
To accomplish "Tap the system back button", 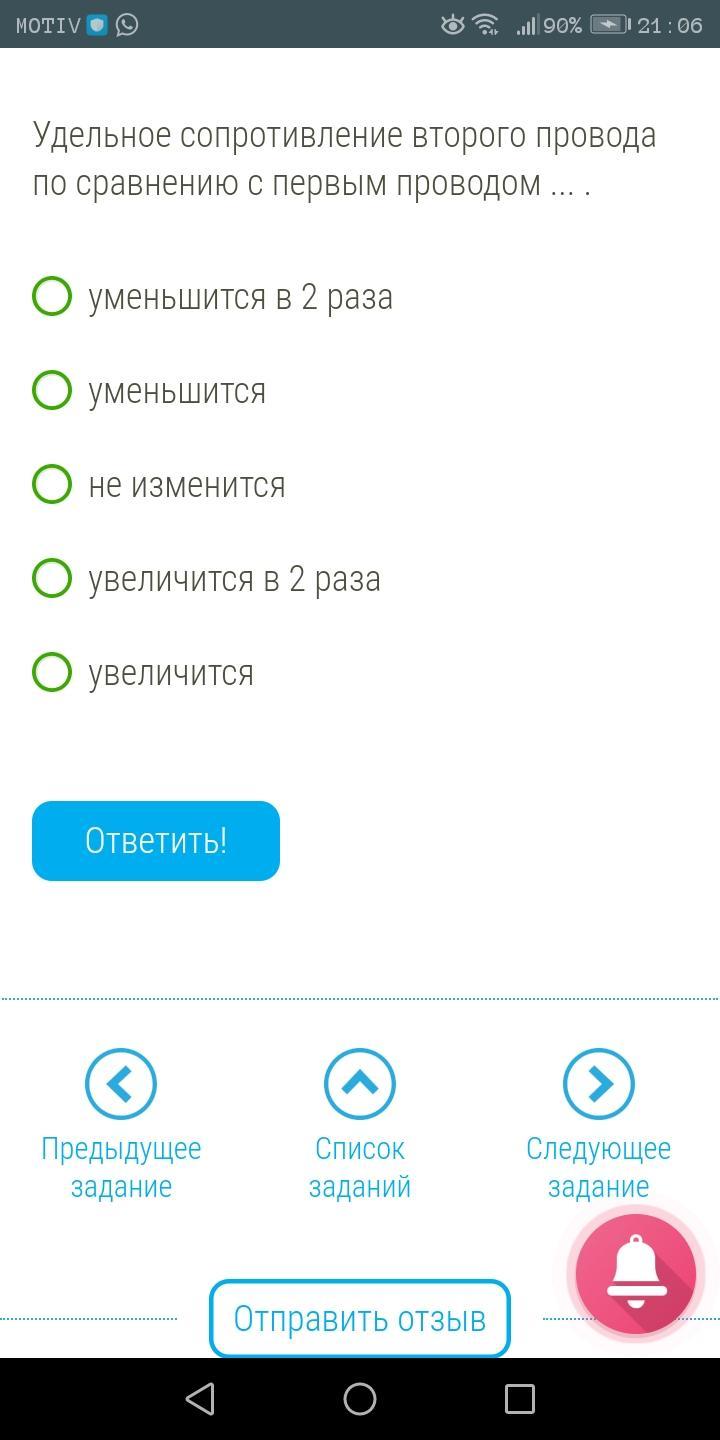I will pos(200,1399).
